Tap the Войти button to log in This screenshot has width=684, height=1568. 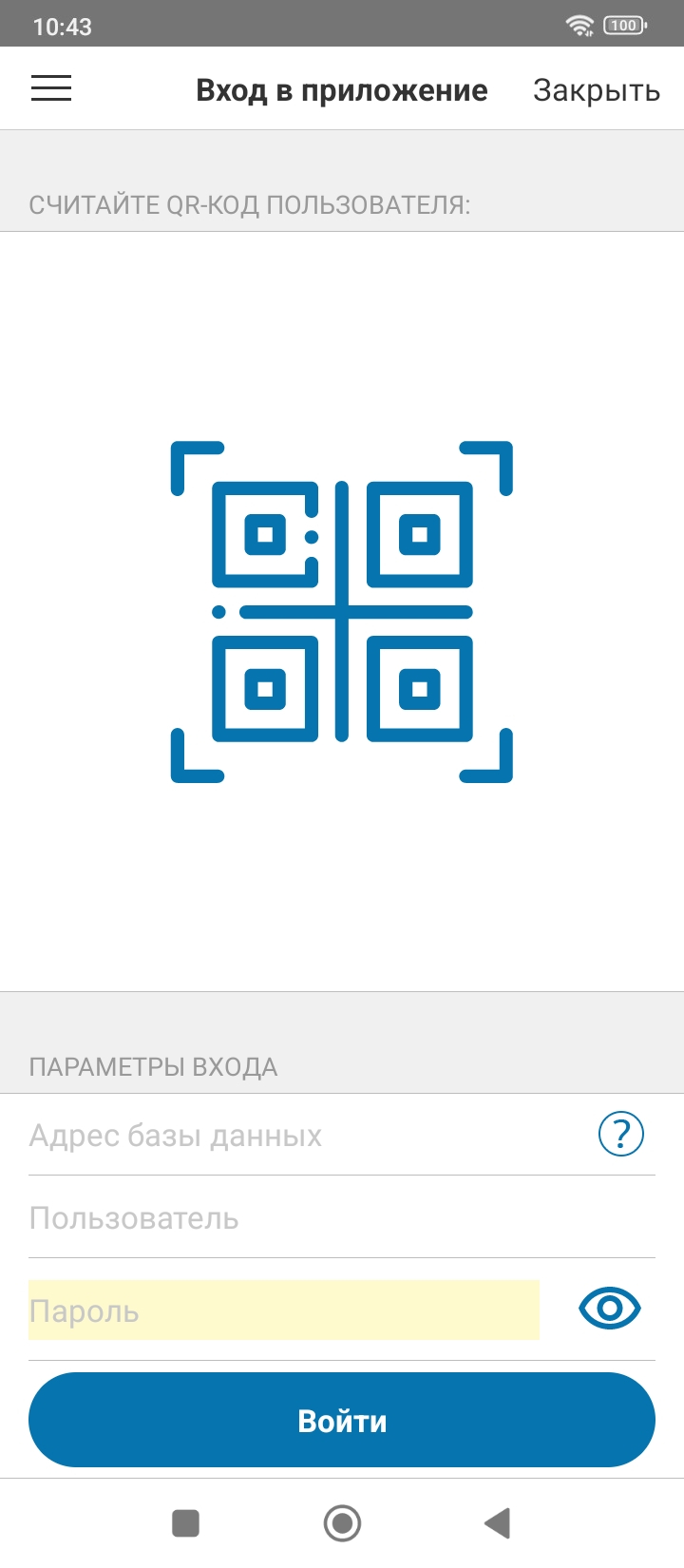[342, 1421]
